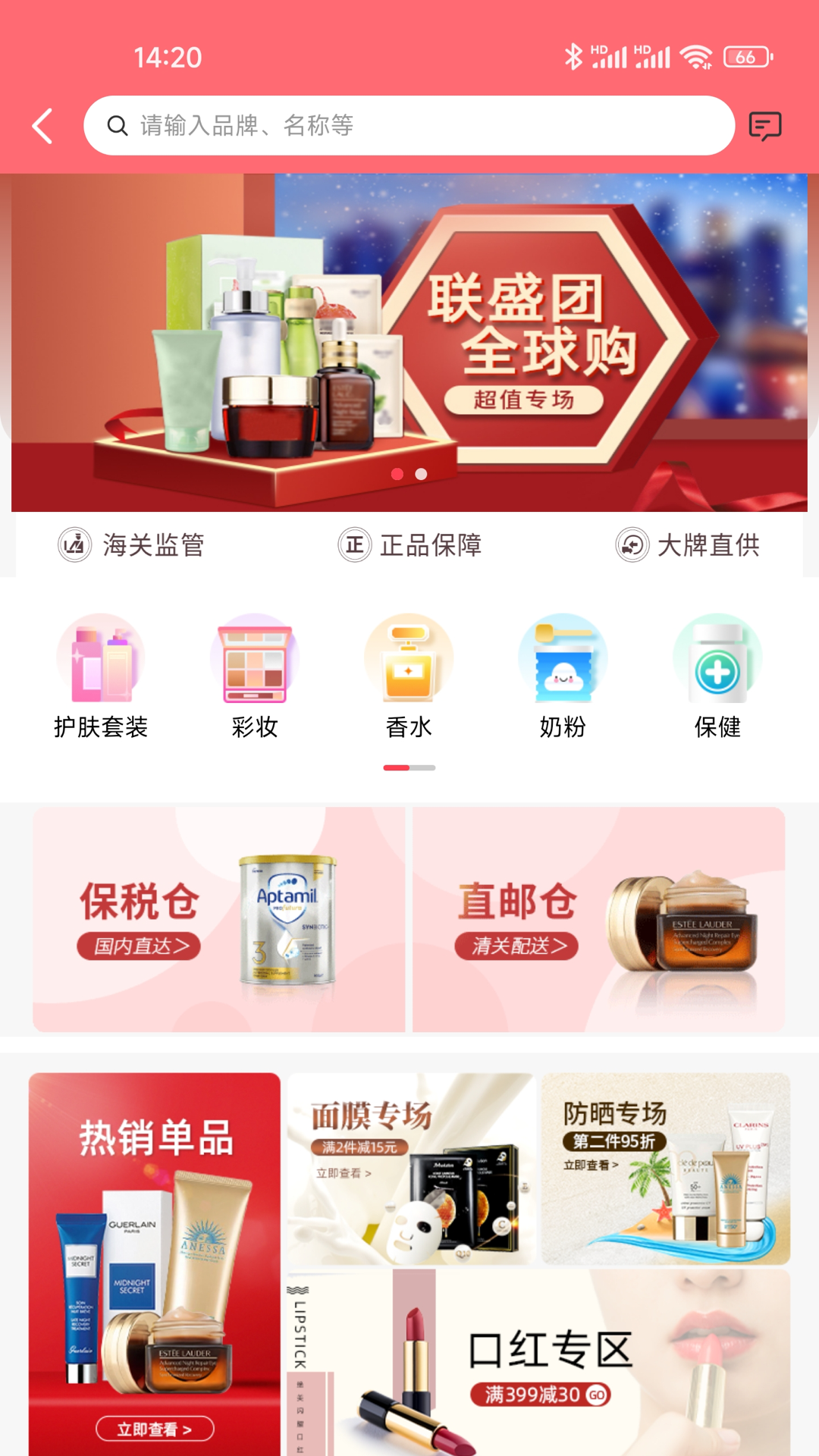Tap the search magnifier icon
Viewport: 819px width, 1456px height.
coord(118,126)
